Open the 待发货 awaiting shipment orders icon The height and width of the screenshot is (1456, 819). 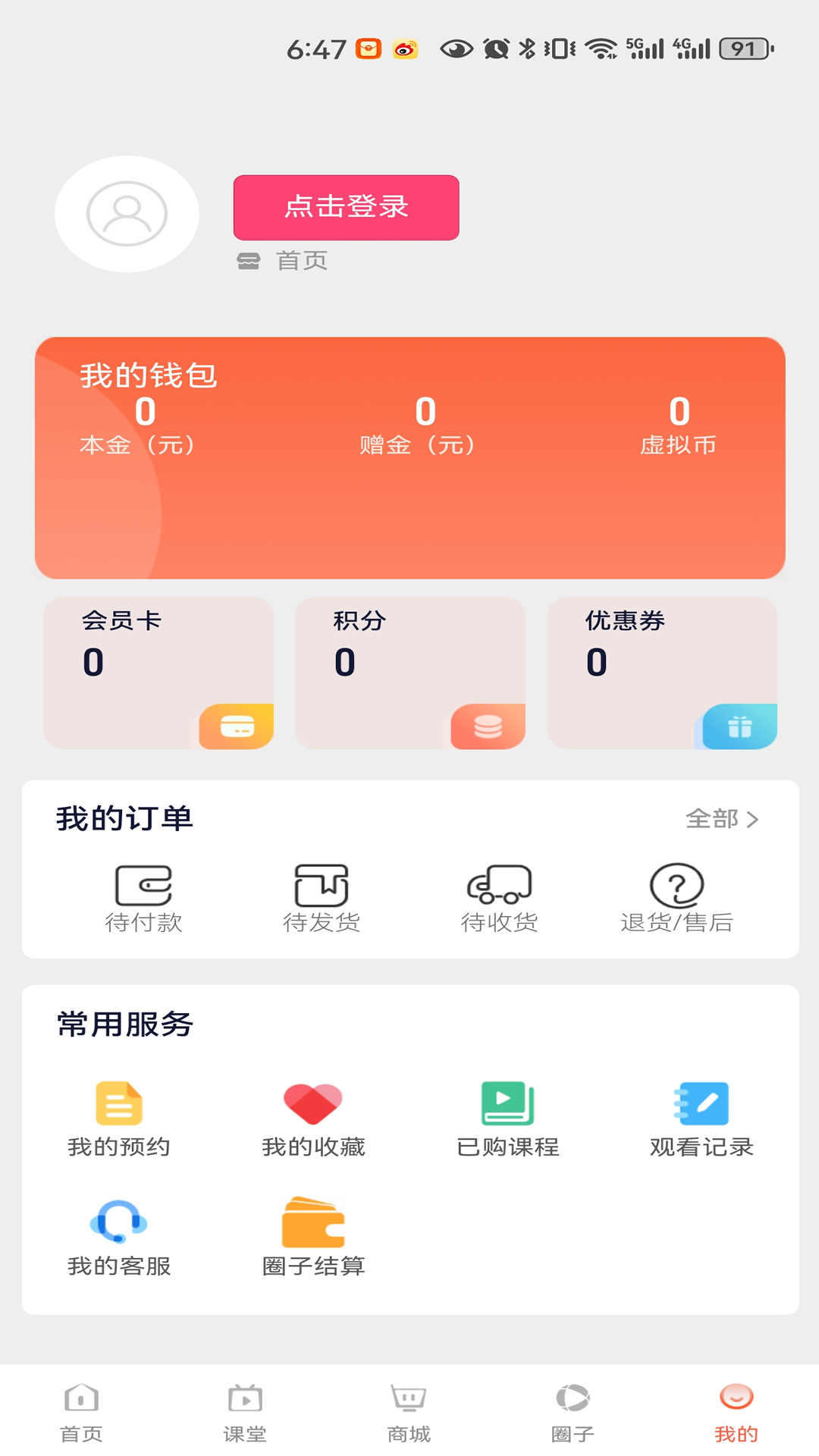point(322,887)
